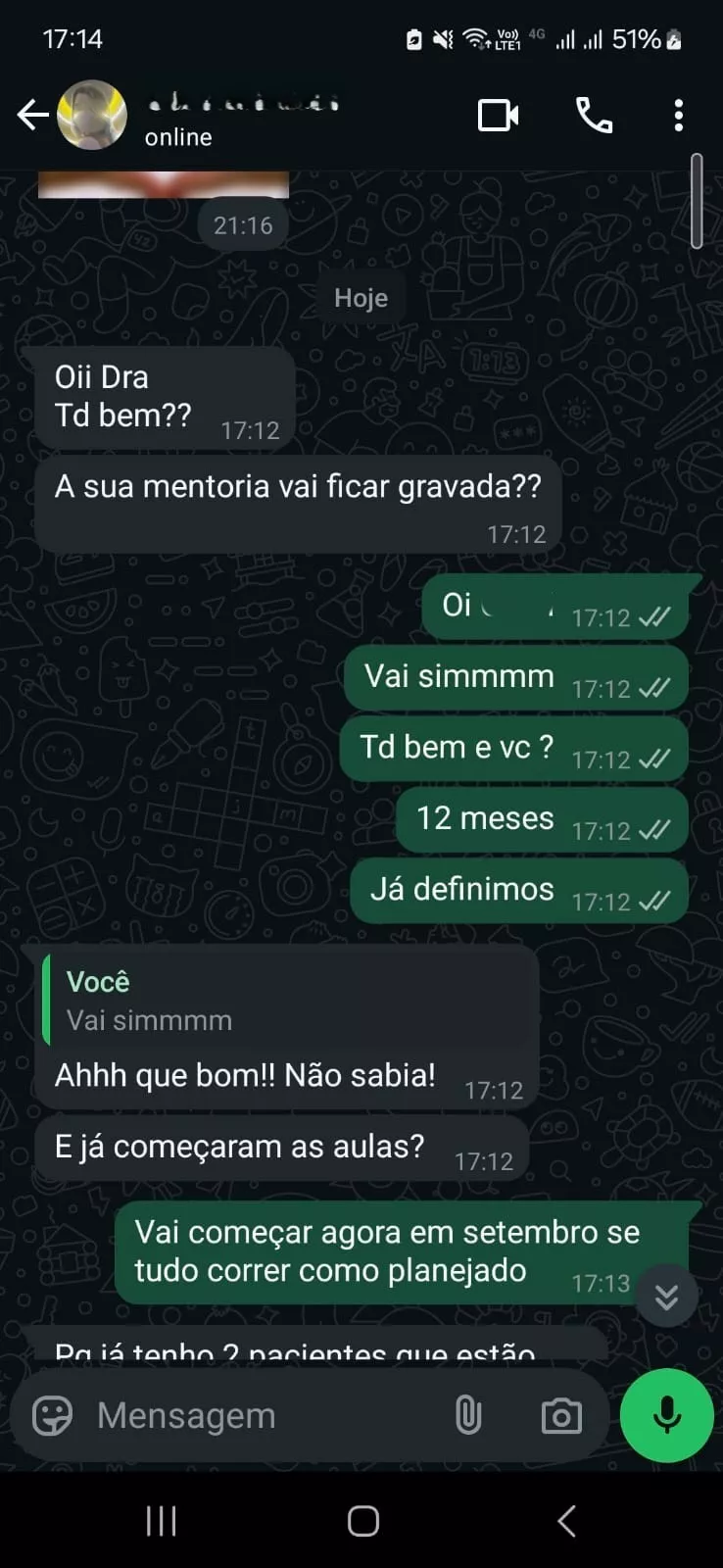Jump to the latest messages
The height and width of the screenshot is (1568, 723).
coord(666,1297)
